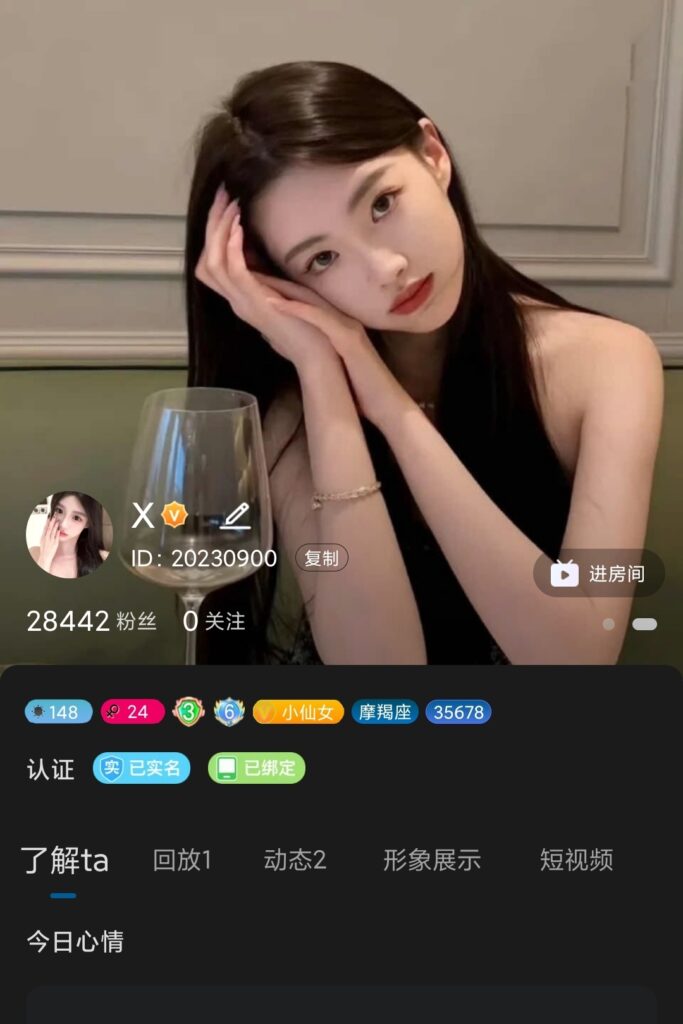The height and width of the screenshot is (1024, 683).
Task: Tap the 已绑定 phone binding badge
Action: (256, 768)
